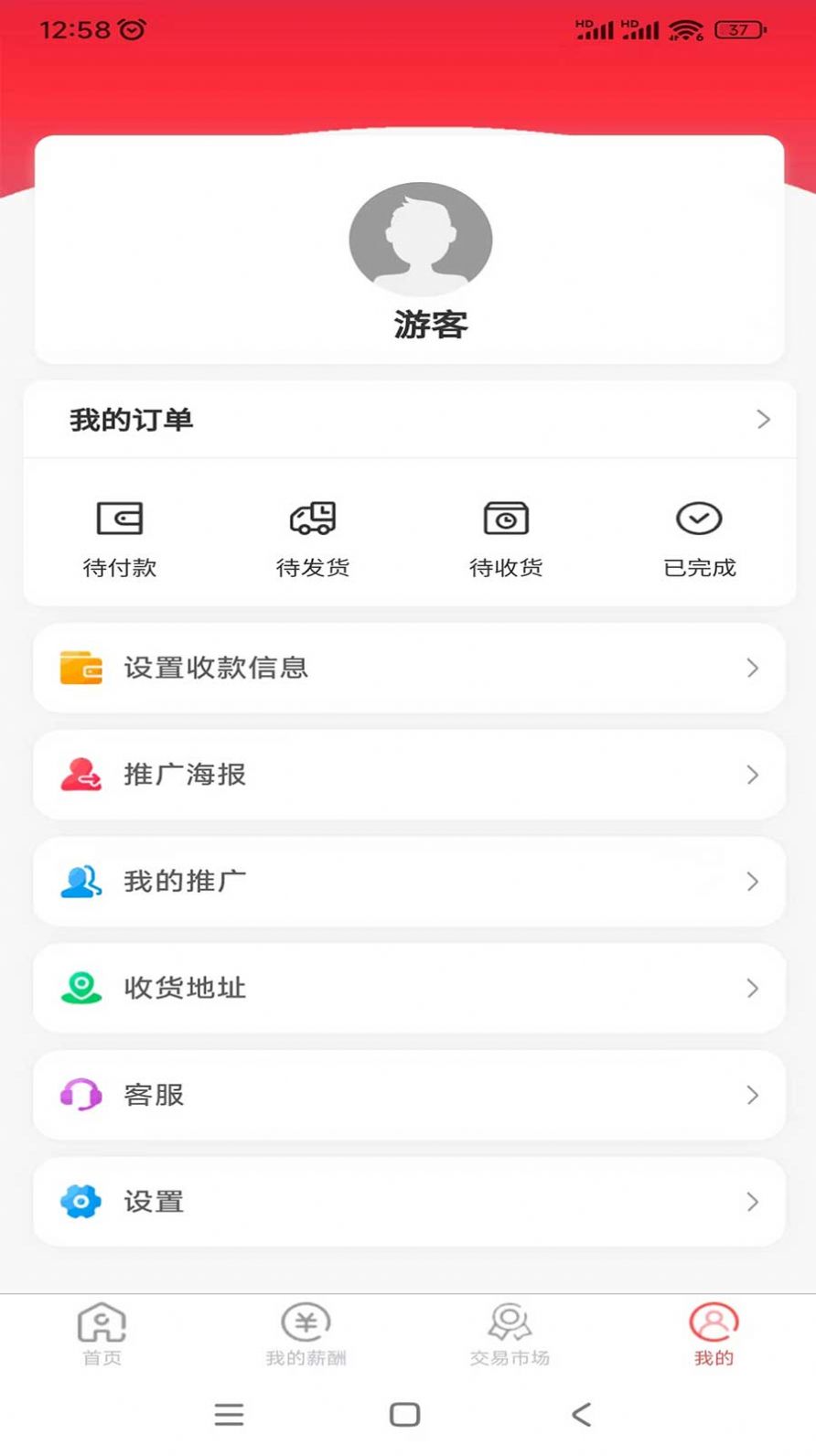Open the 设置收款信息 row chevron
This screenshot has height=1456, width=816.
pos(752,669)
